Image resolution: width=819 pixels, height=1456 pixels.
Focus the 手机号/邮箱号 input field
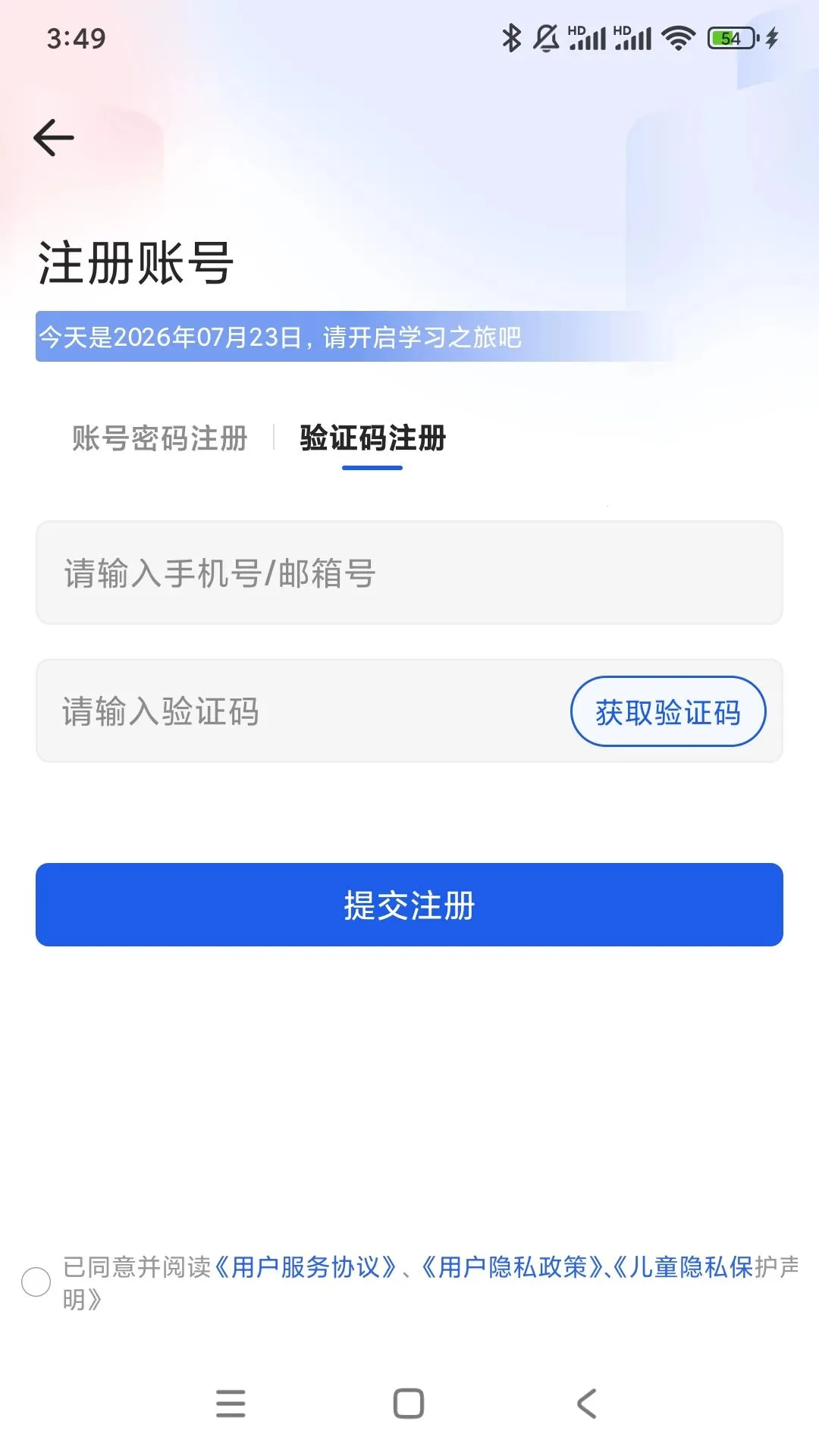[409, 573]
